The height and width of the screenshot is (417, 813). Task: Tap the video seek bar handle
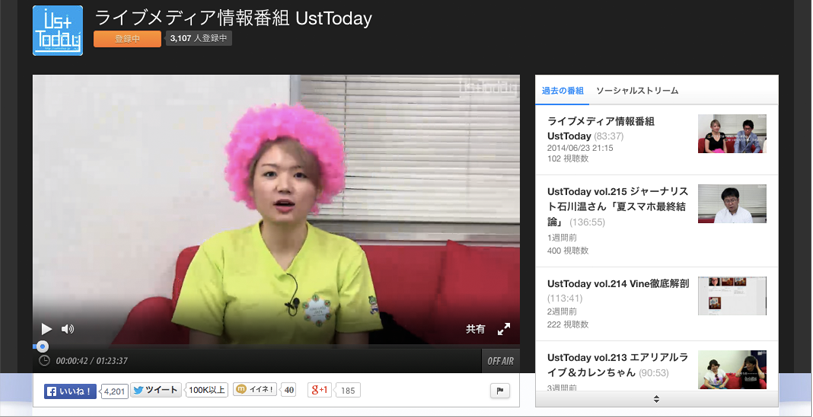point(42,346)
